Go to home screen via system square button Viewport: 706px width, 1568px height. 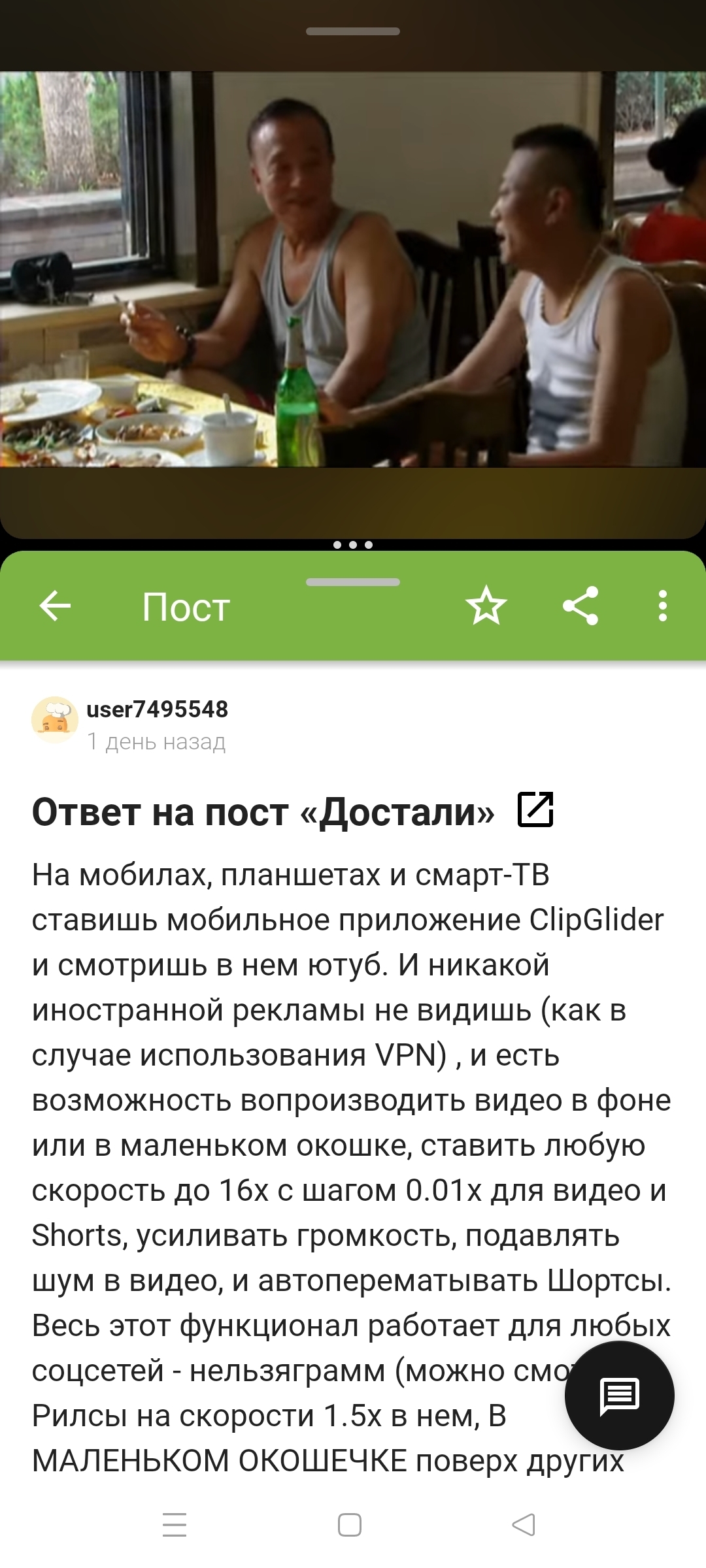[x=349, y=1525]
